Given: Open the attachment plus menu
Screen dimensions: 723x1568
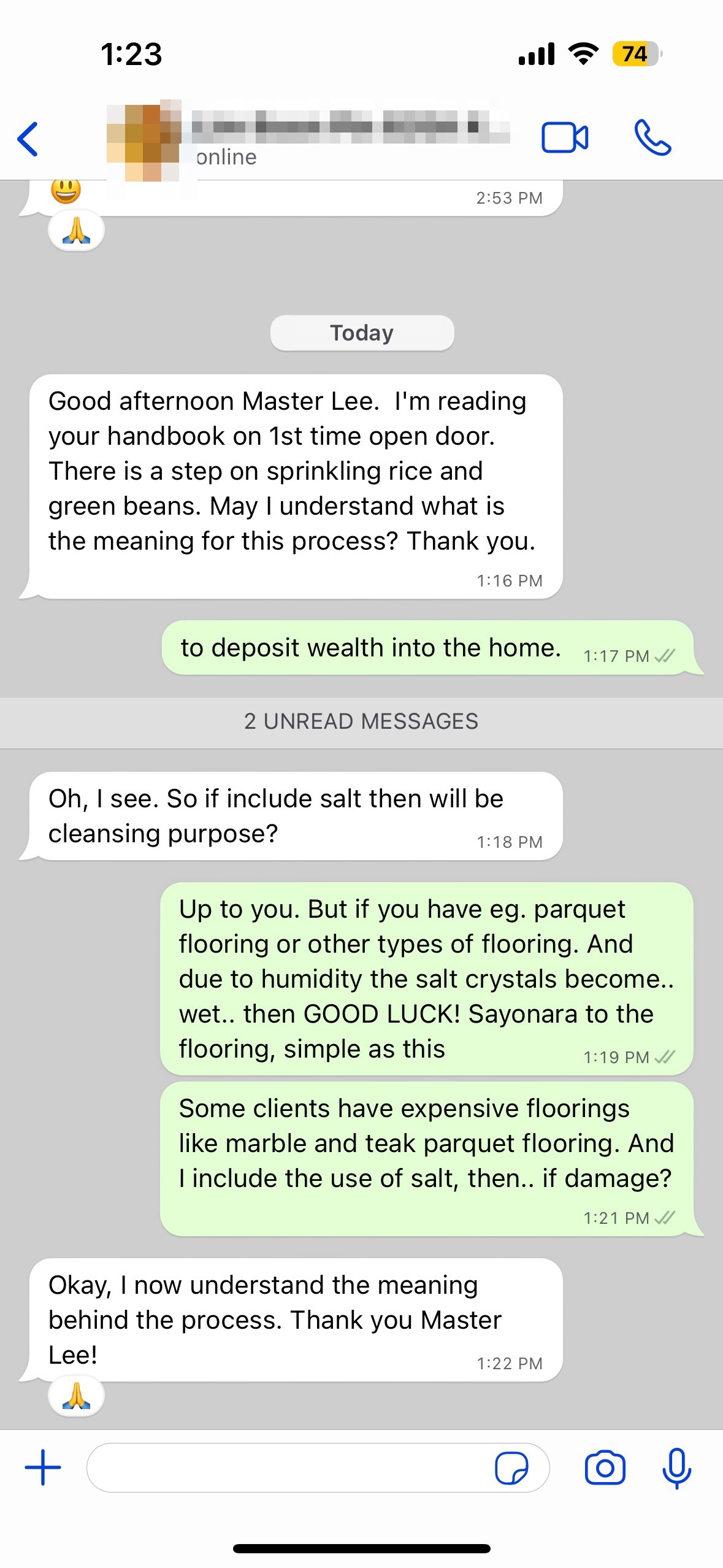Looking at the screenshot, I should pyautogui.click(x=43, y=1467).
